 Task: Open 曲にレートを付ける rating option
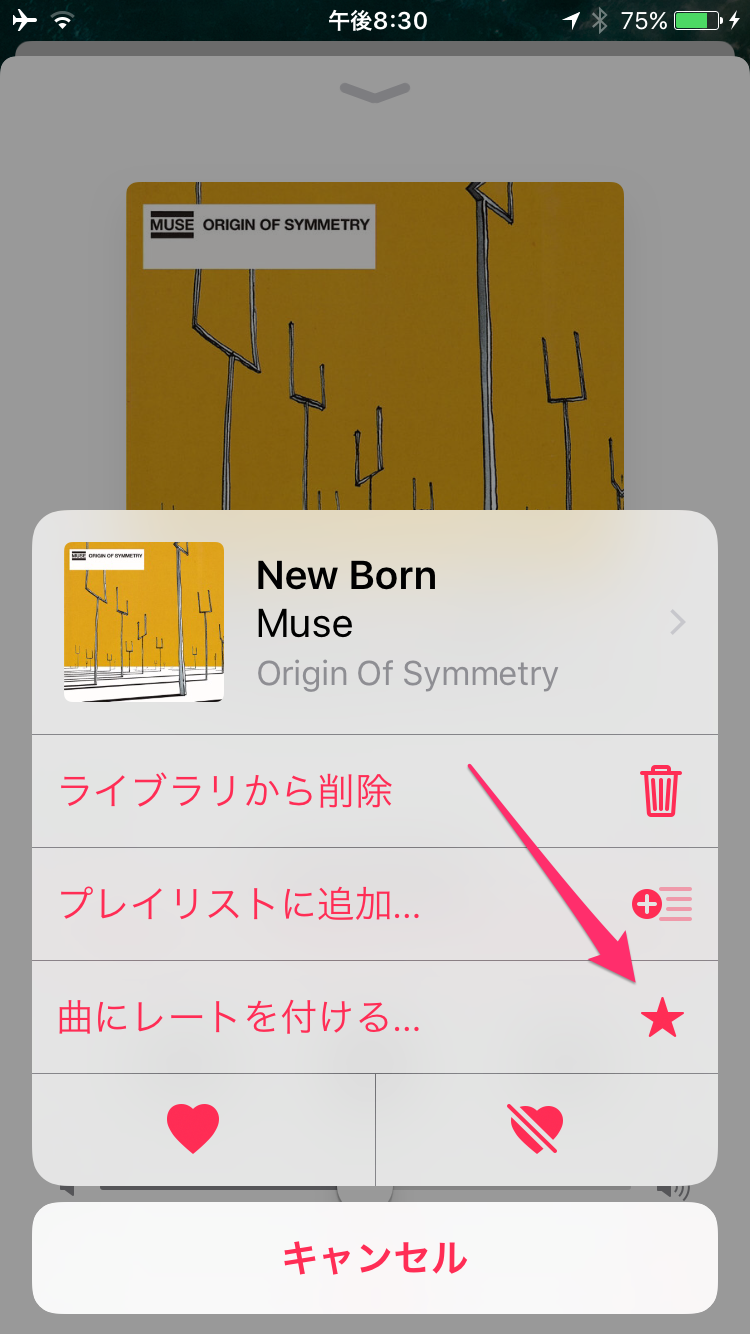click(x=375, y=1018)
